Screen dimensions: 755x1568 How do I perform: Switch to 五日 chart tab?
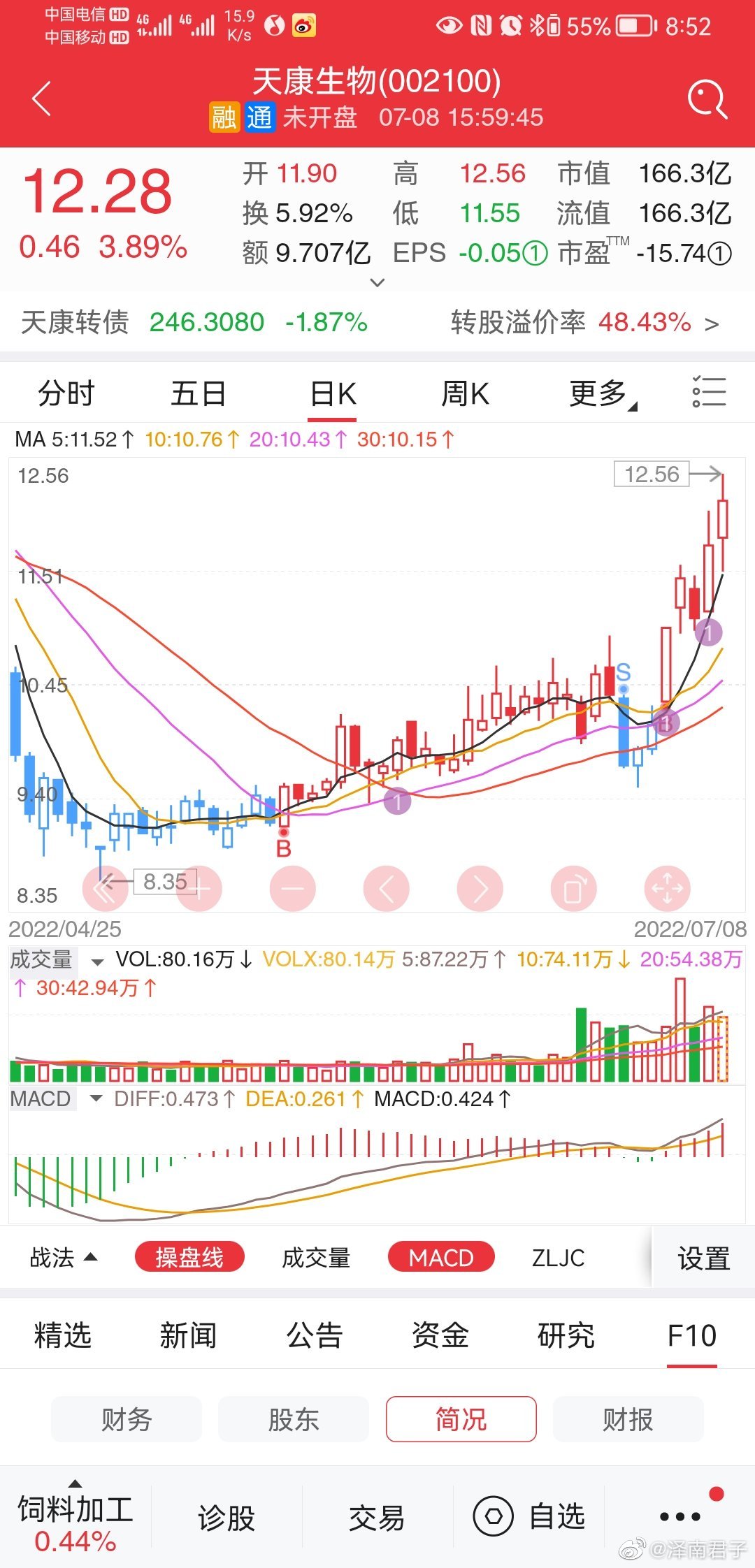click(199, 393)
